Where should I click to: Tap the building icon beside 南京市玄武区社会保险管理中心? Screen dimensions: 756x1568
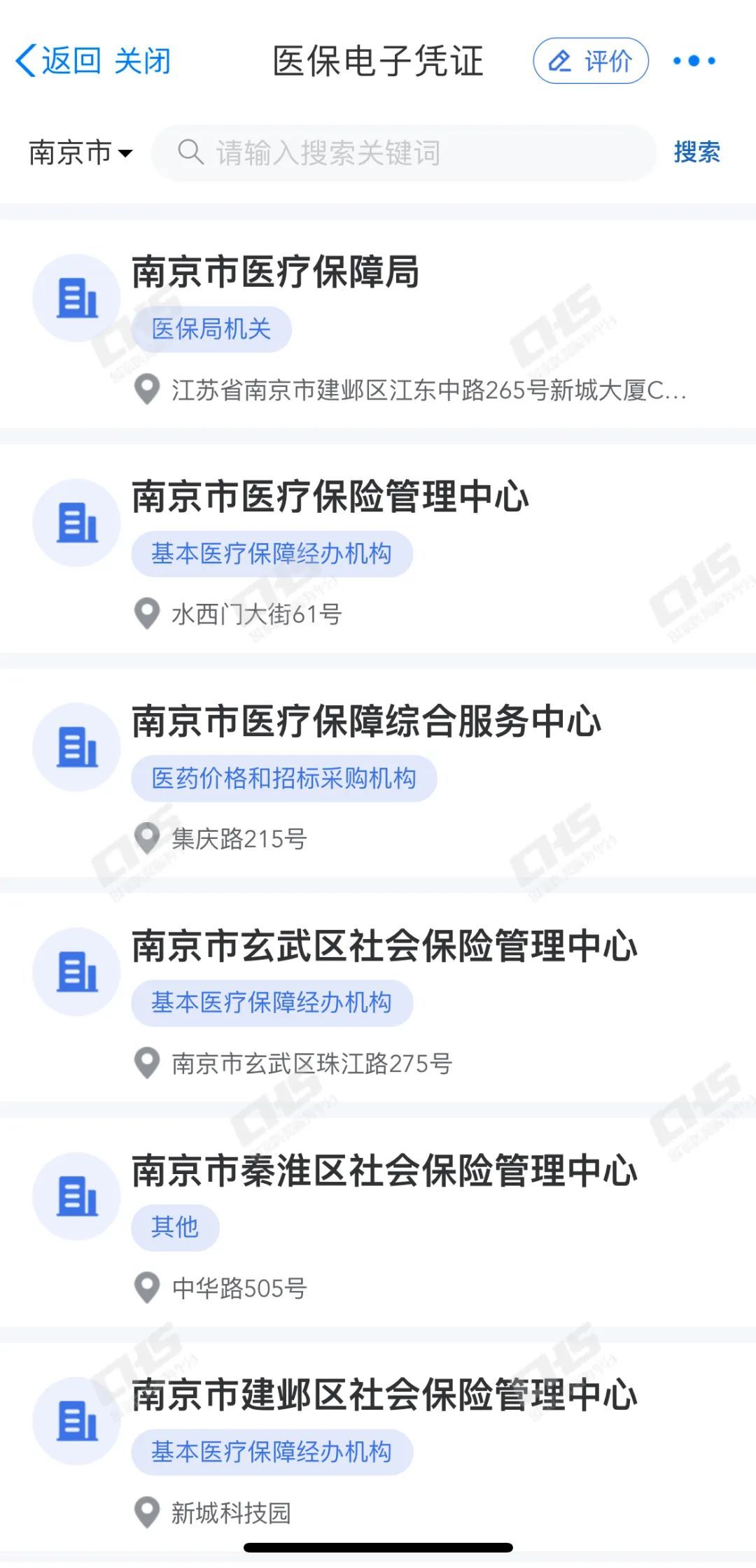click(77, 972)
